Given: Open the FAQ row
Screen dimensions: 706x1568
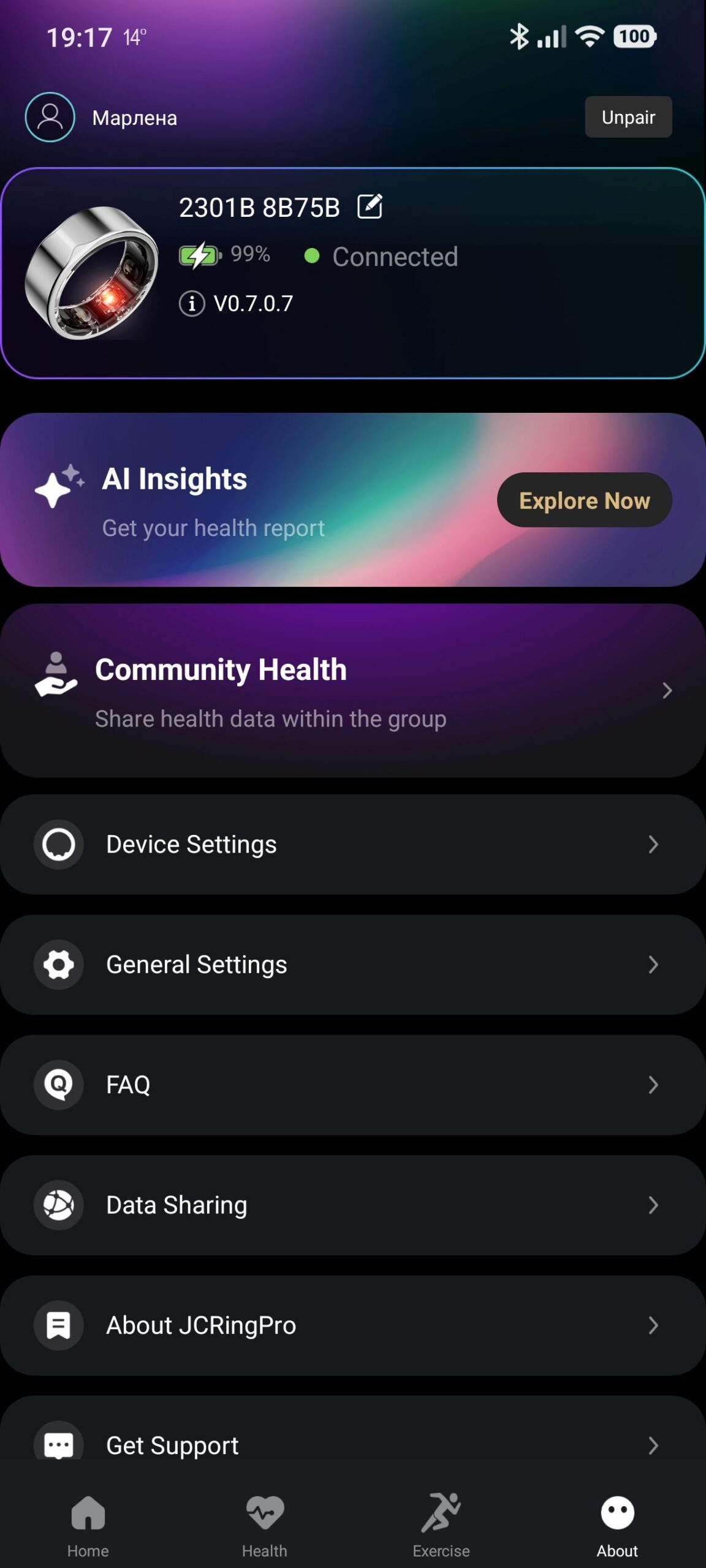Looking at the screenshot, I should pyautogui.click(x=353, y=1084).
